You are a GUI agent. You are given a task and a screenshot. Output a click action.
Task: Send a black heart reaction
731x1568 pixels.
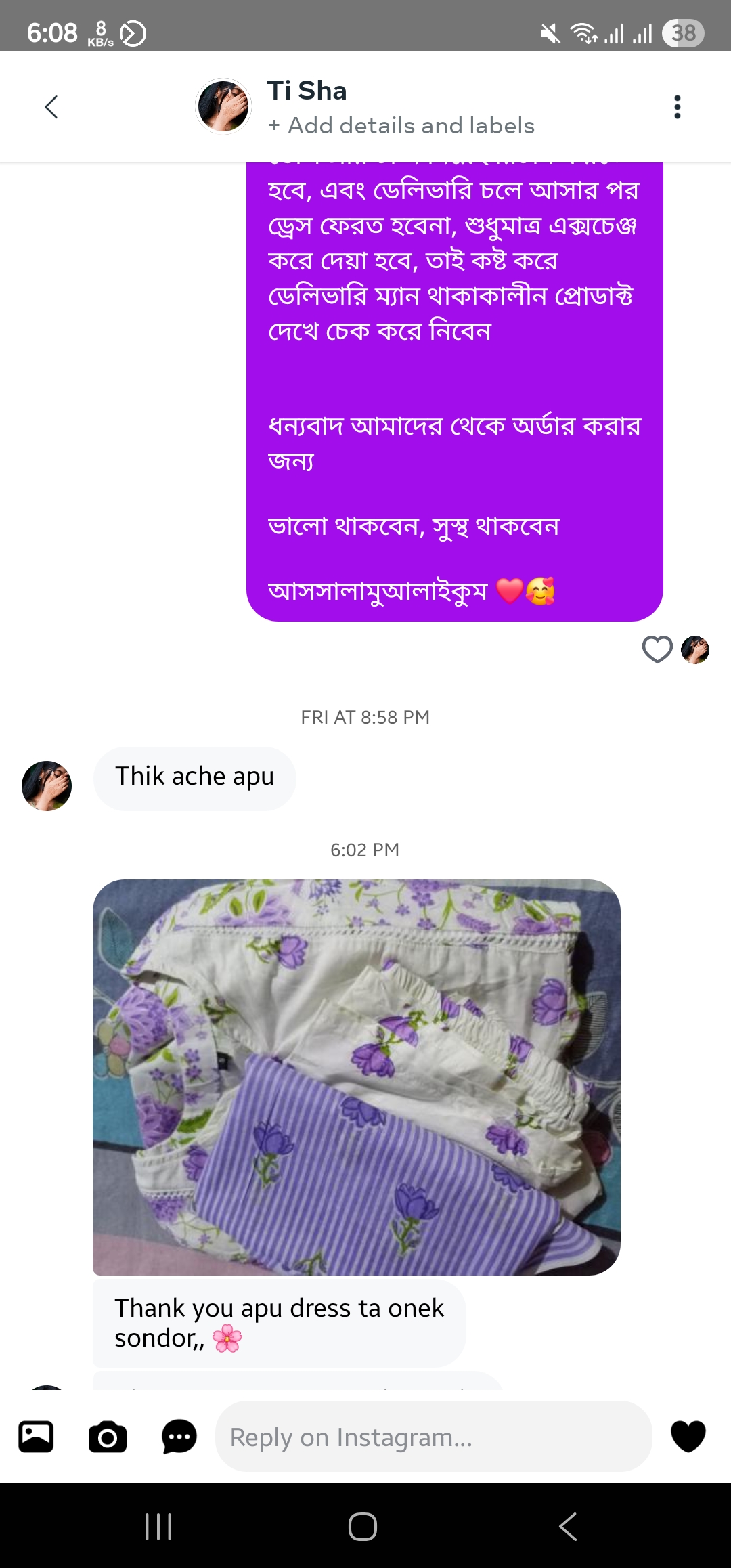coord(688,1437)
